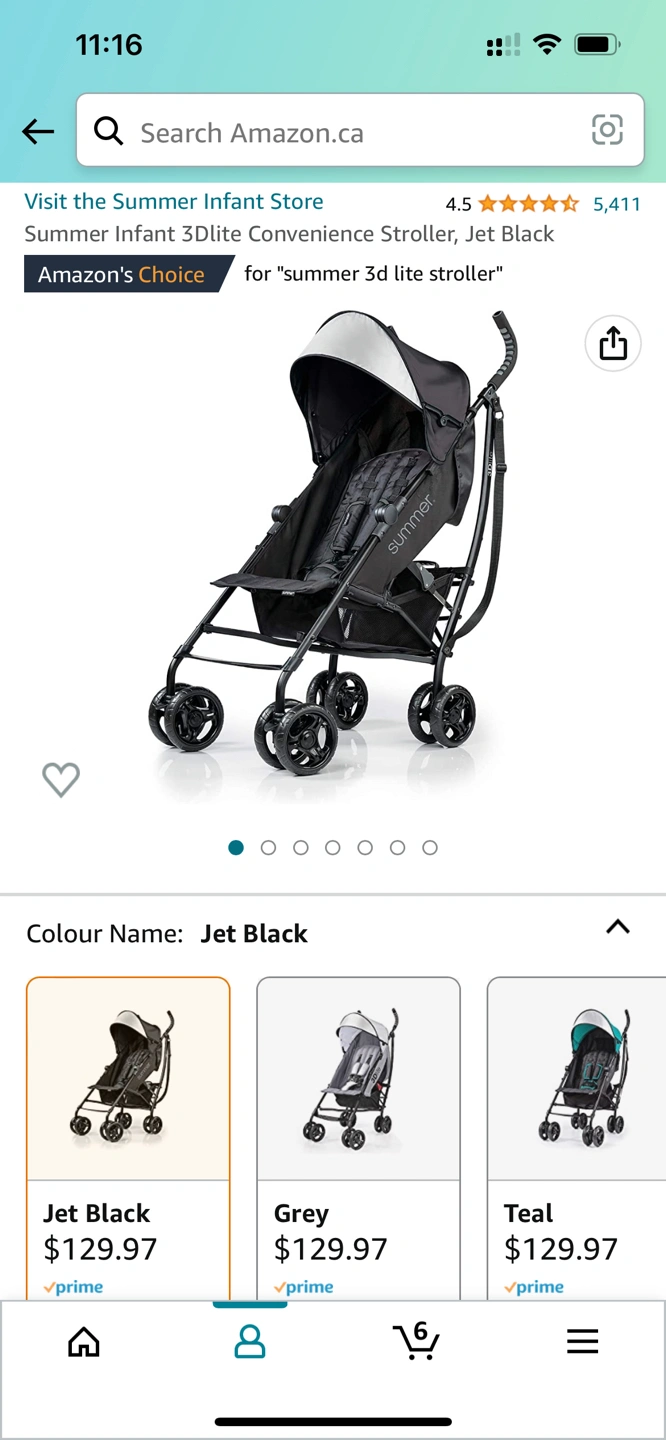666x1440 pixels.
Task: Go back using the back arrow
Action: pyautogui.click(x=38, y=131)
